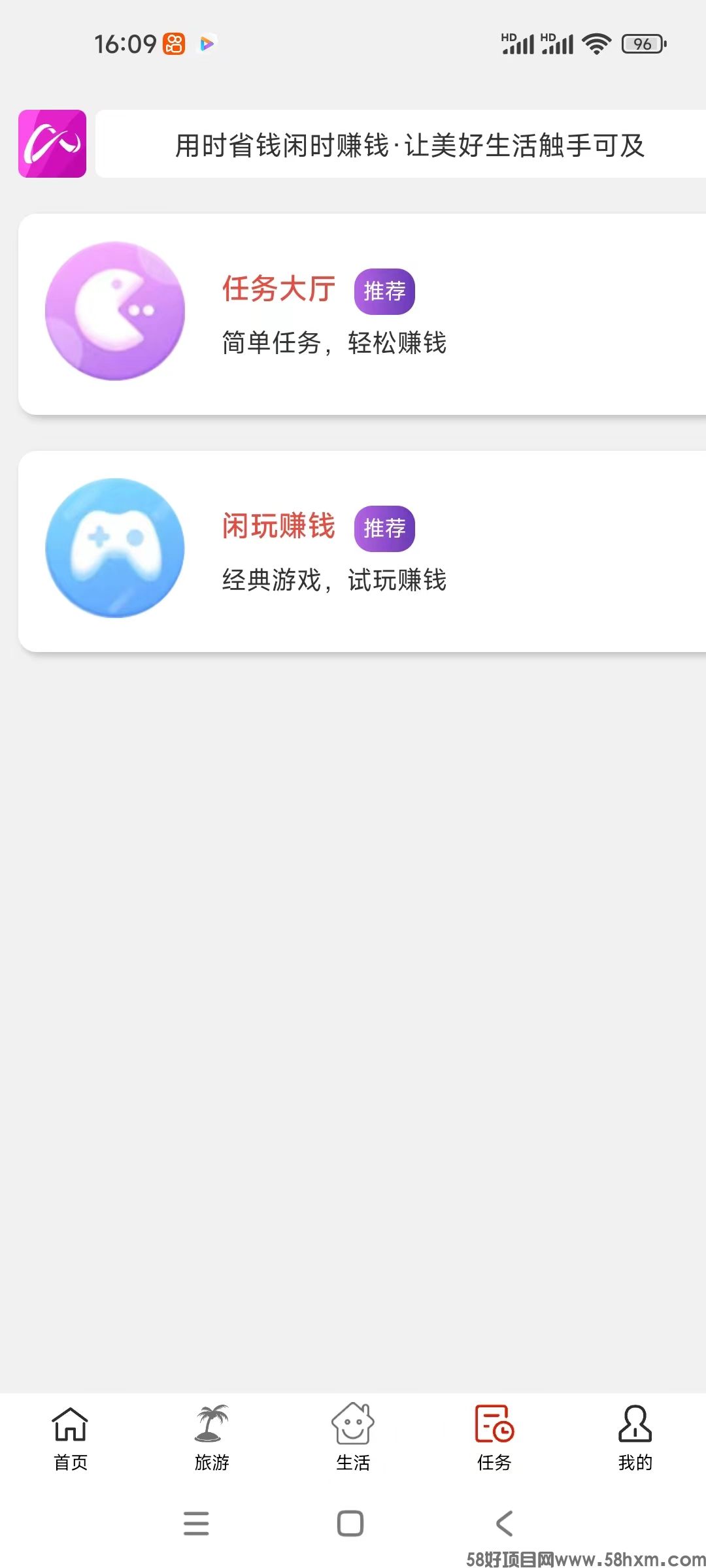Switch to the 首页 home tab
706x1568 pixels.
[x=70, y=1437]
